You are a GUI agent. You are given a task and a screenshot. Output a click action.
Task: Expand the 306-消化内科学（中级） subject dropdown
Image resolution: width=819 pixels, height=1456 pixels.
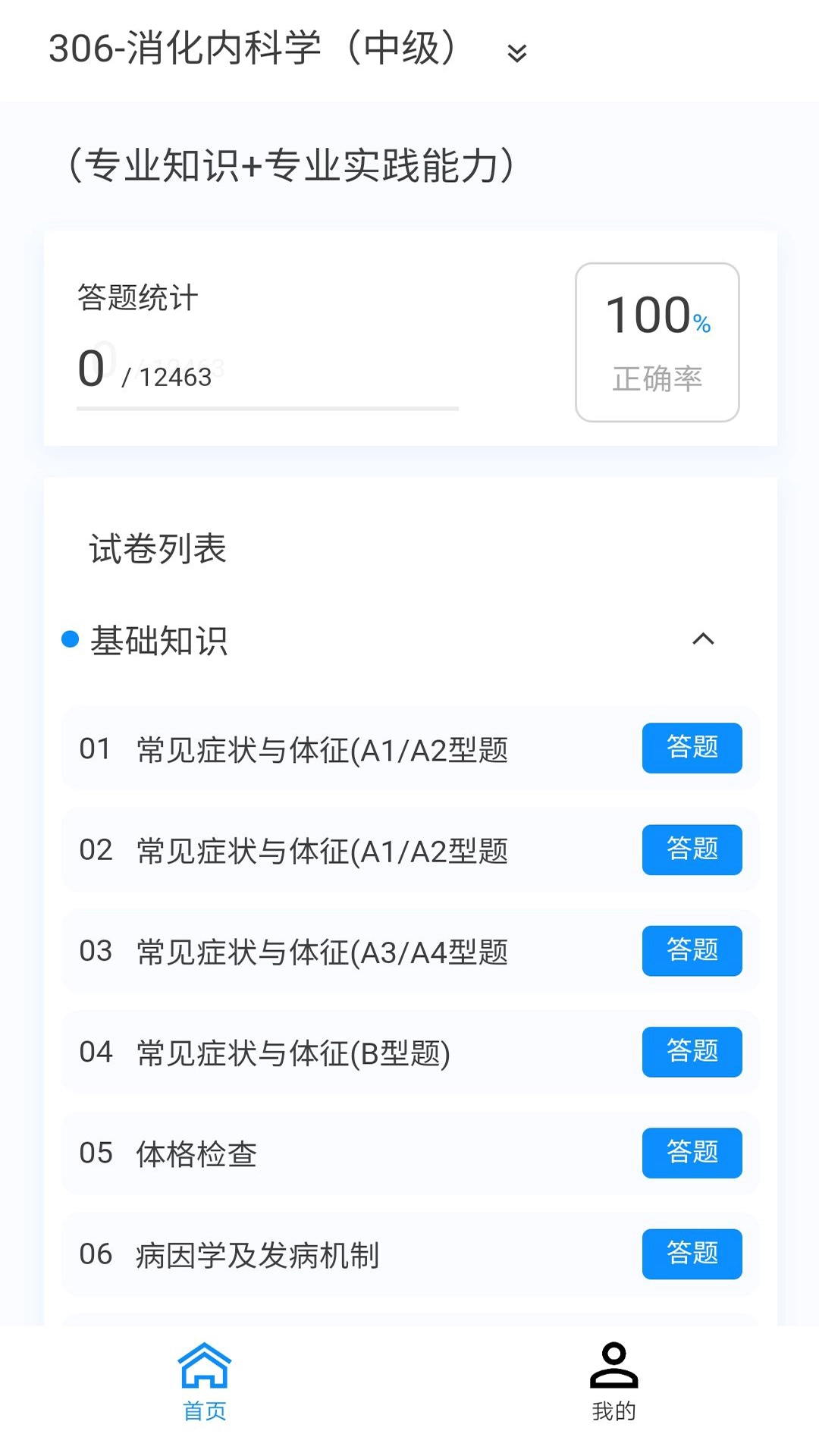(516, 52)
